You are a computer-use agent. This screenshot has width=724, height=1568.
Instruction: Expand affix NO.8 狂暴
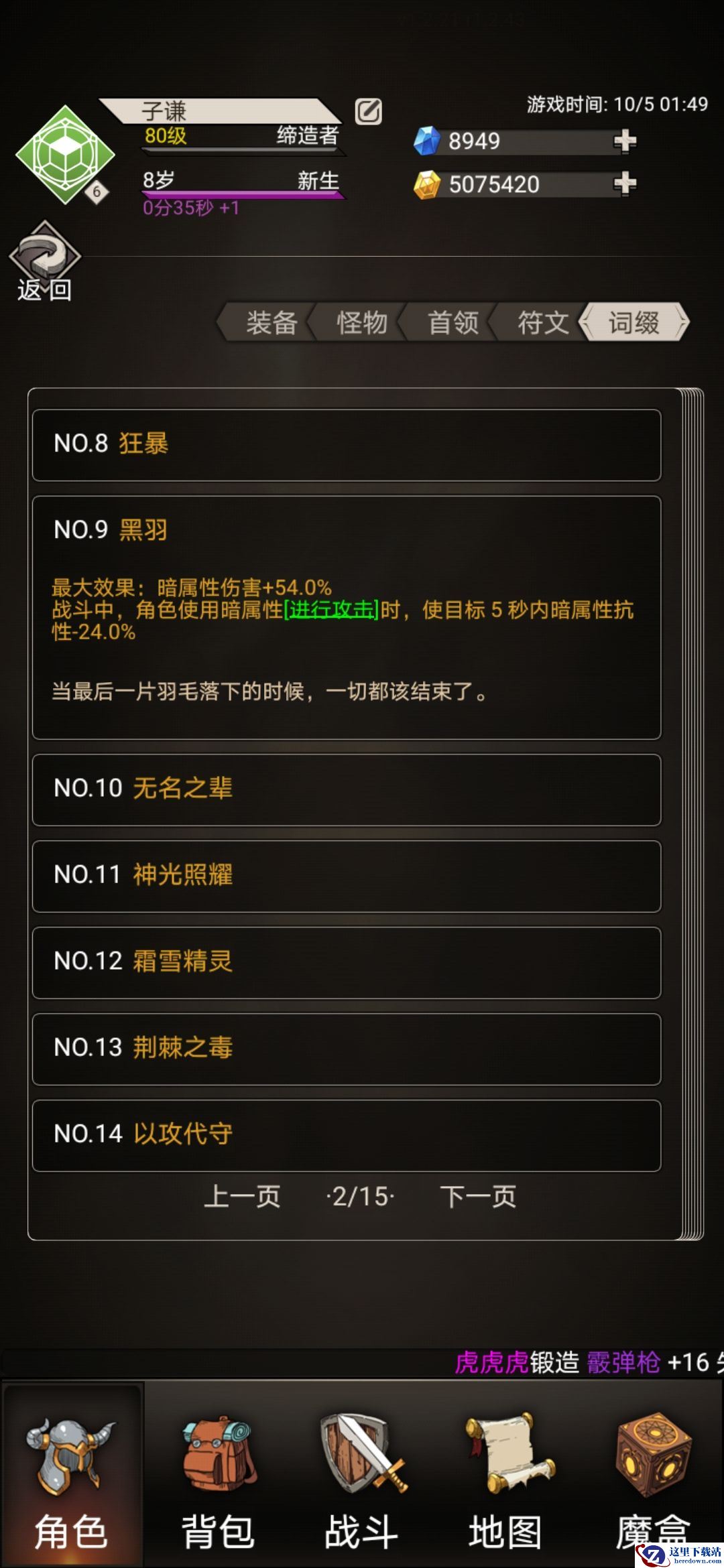[347, 444]
